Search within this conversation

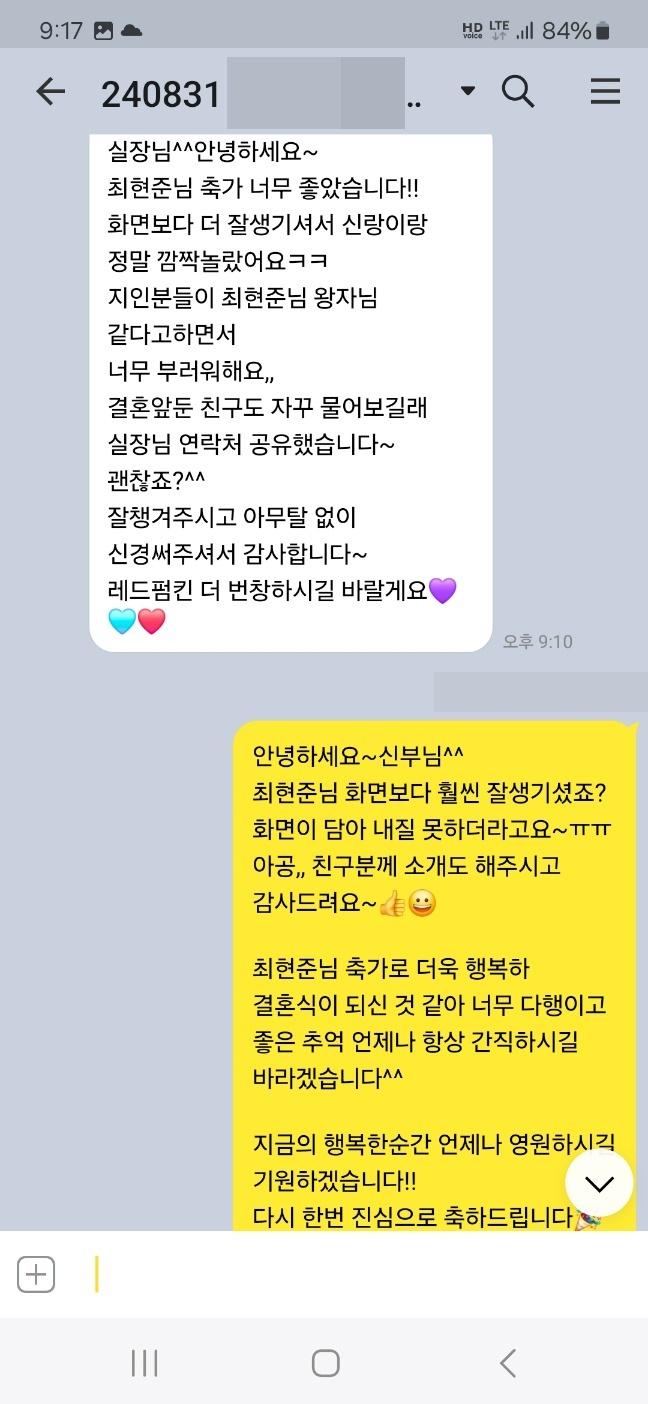[x=518, y=92]
